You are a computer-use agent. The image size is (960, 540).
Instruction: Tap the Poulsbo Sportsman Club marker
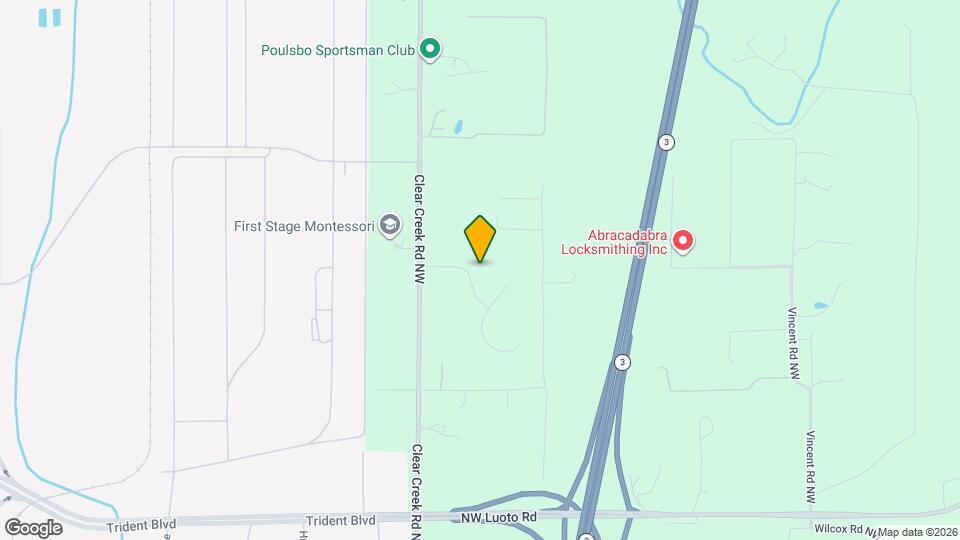pos(430,48)
